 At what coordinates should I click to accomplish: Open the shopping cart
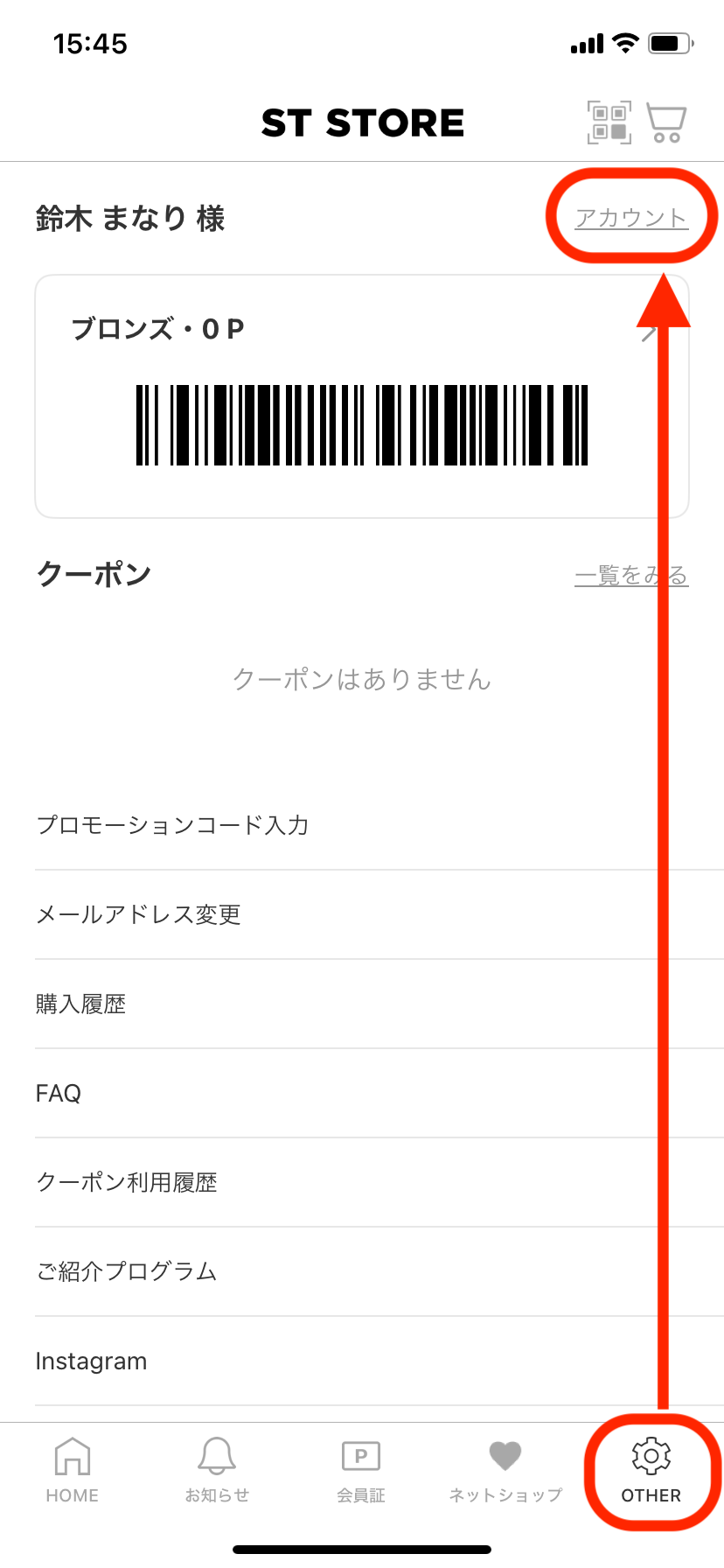[666, 122]
